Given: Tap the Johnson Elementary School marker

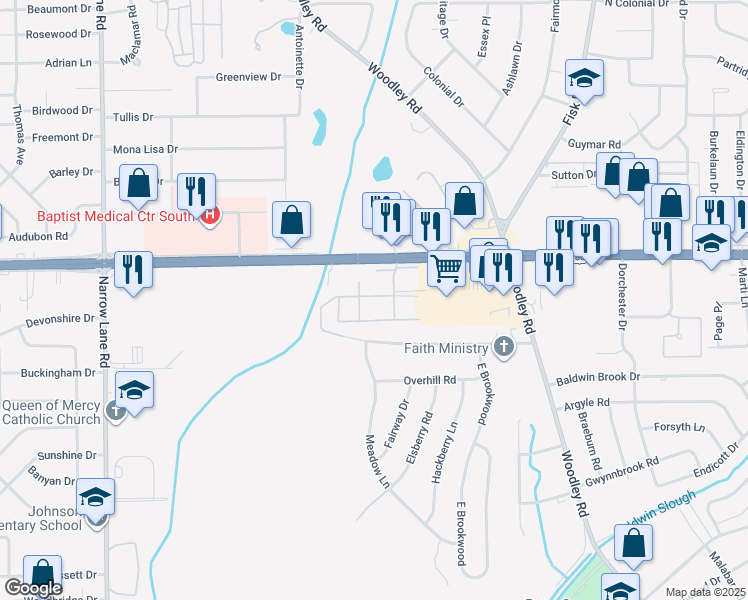Looking at the screenshot, I should tap(97, 497).
